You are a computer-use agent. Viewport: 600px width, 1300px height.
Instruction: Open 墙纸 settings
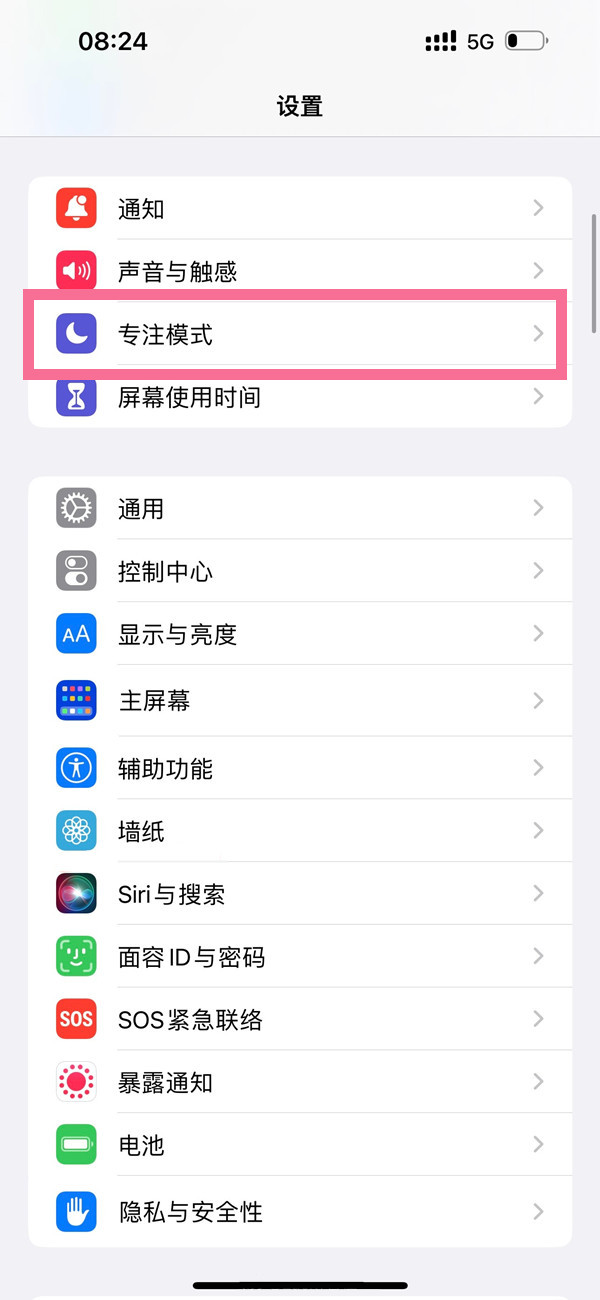tap(300, 830)
